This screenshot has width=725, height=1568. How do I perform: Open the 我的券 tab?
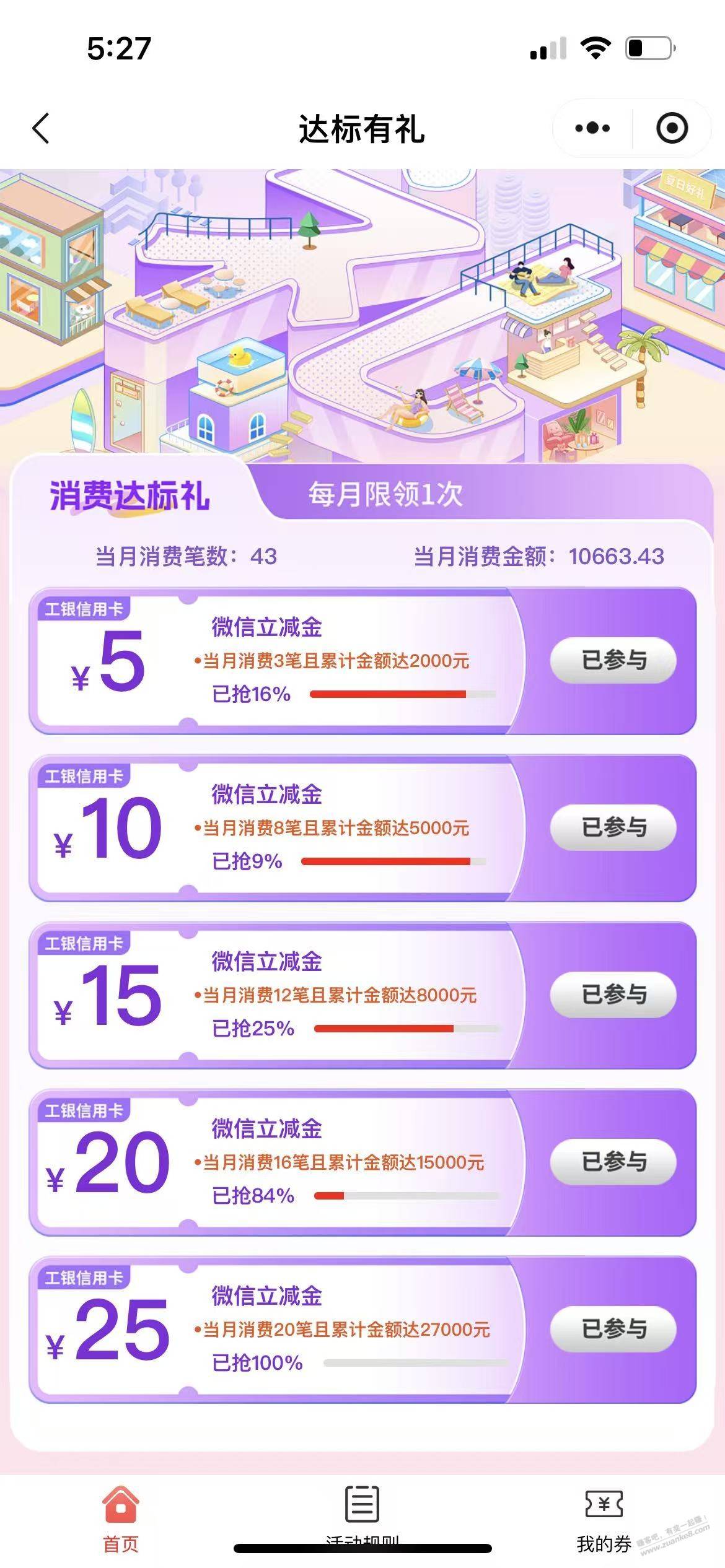[x=604, y=1518]
